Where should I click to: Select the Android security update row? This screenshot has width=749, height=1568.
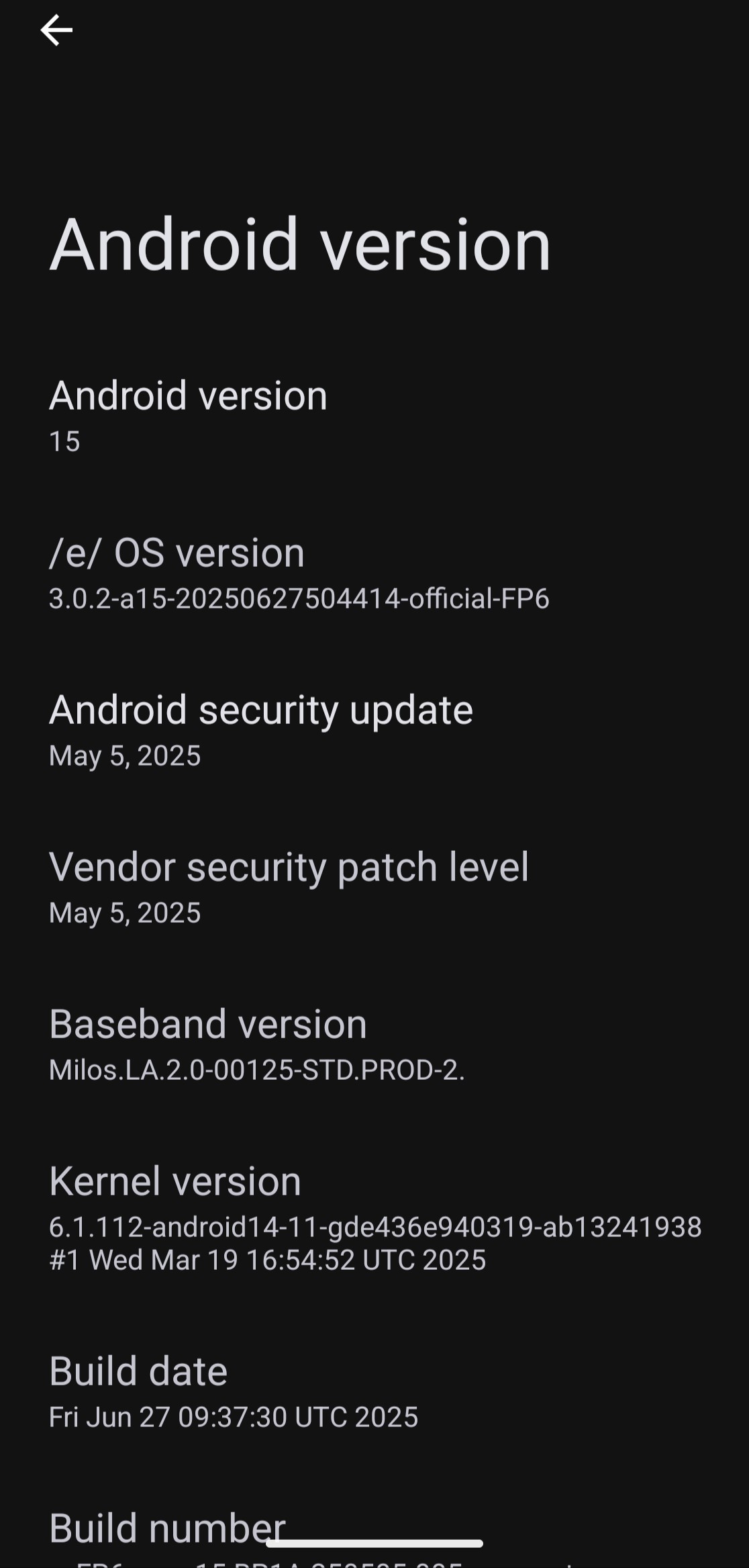point(374,730)
